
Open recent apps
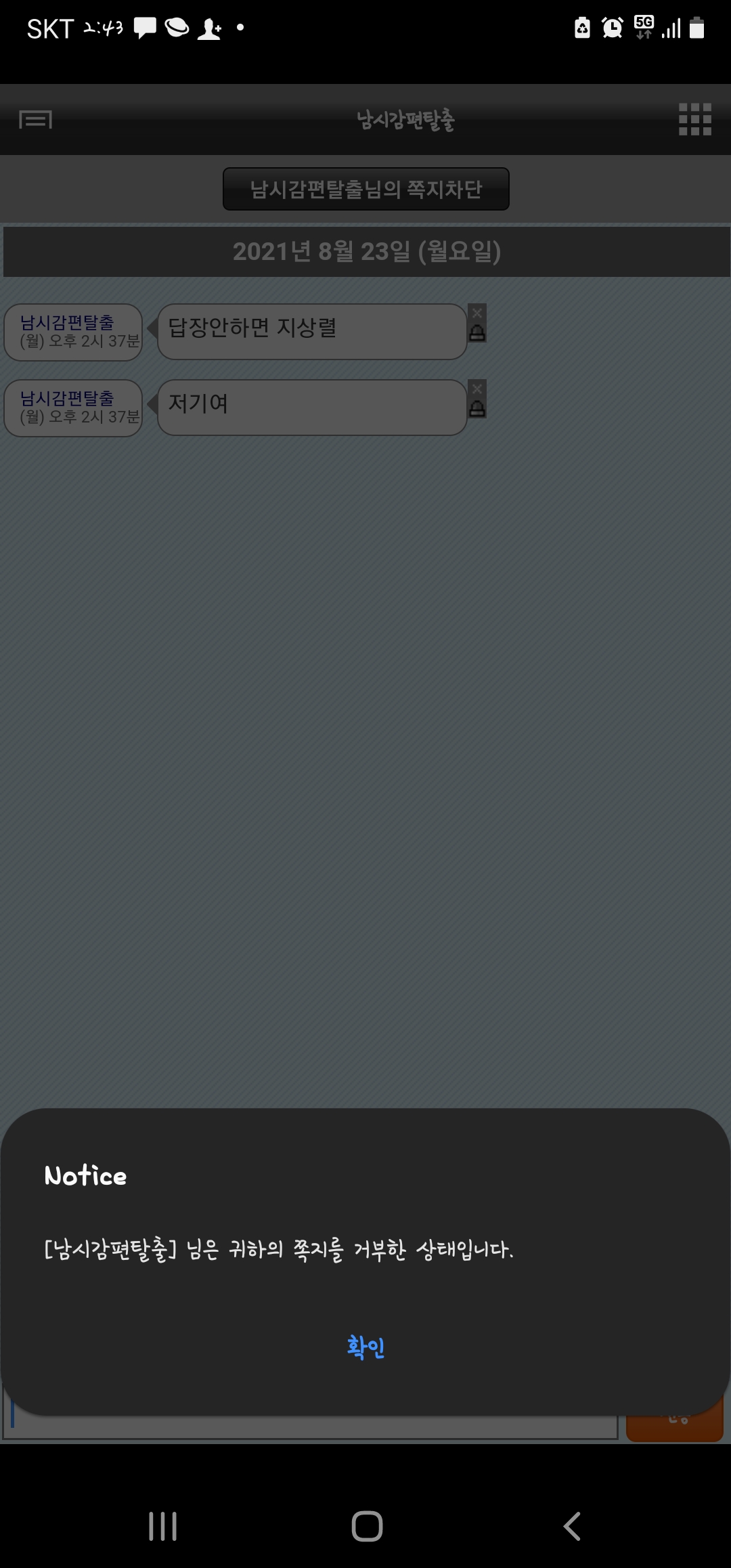(x=162, y=1526)
